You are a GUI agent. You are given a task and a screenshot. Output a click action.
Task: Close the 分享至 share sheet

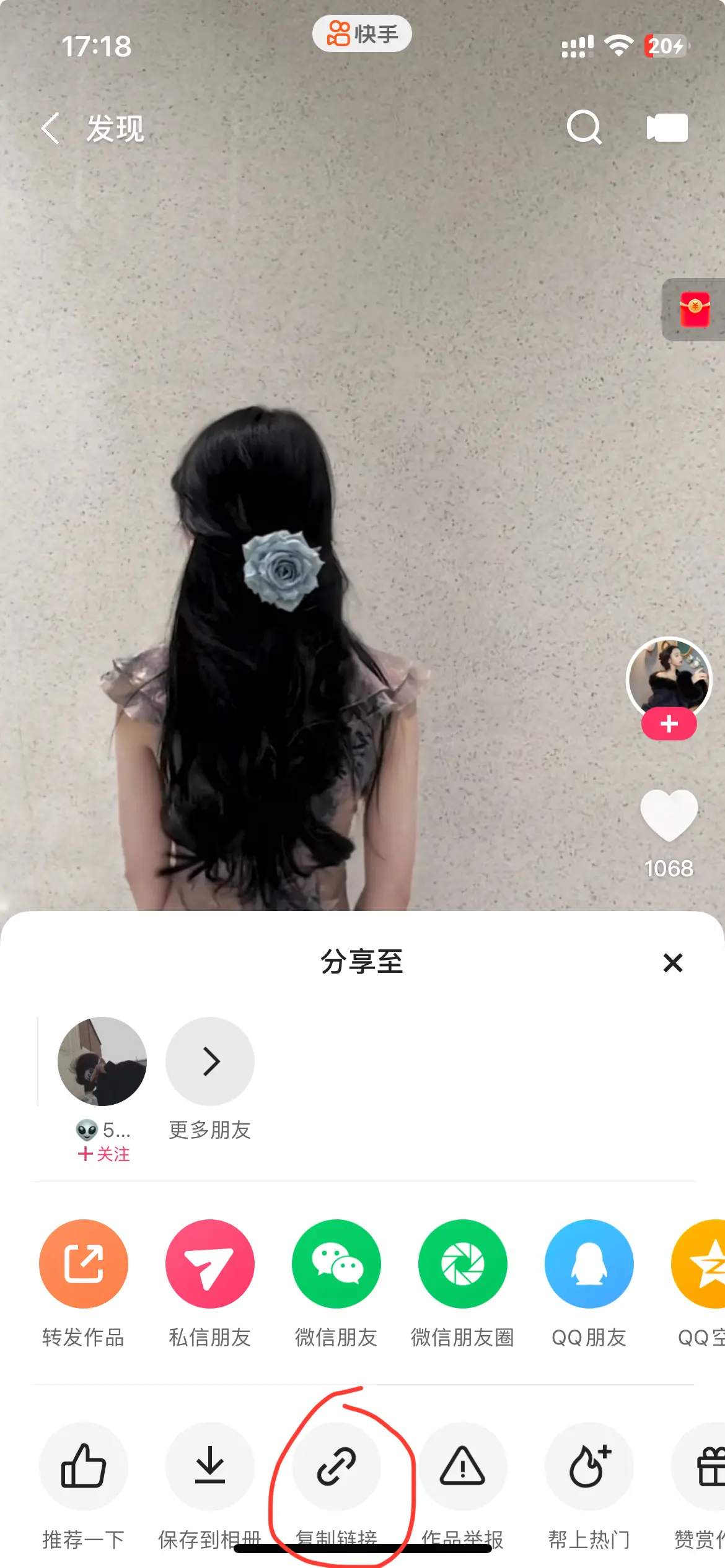click(672, 963)
